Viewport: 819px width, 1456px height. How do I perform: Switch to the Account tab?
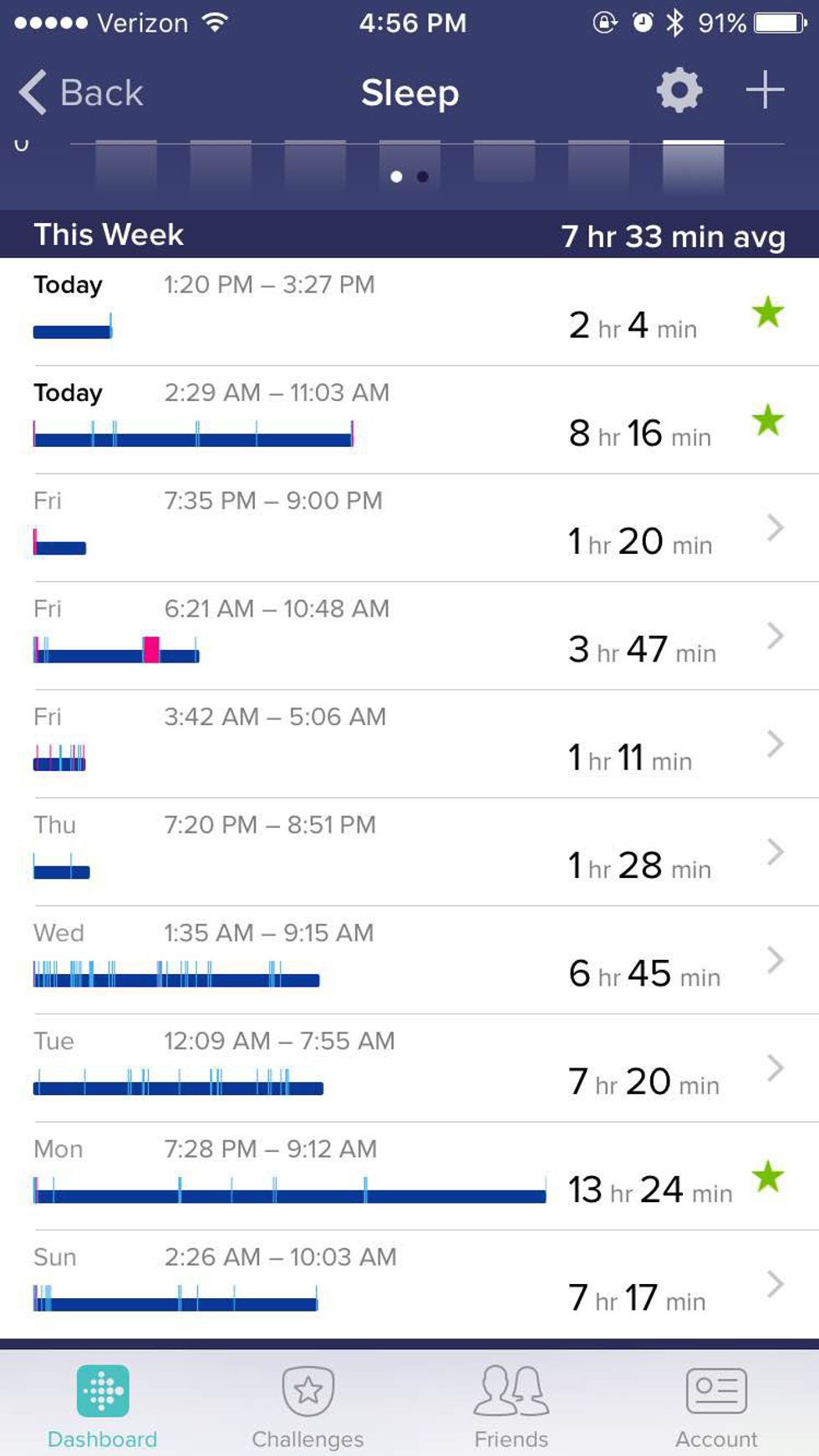point(716,1405)
